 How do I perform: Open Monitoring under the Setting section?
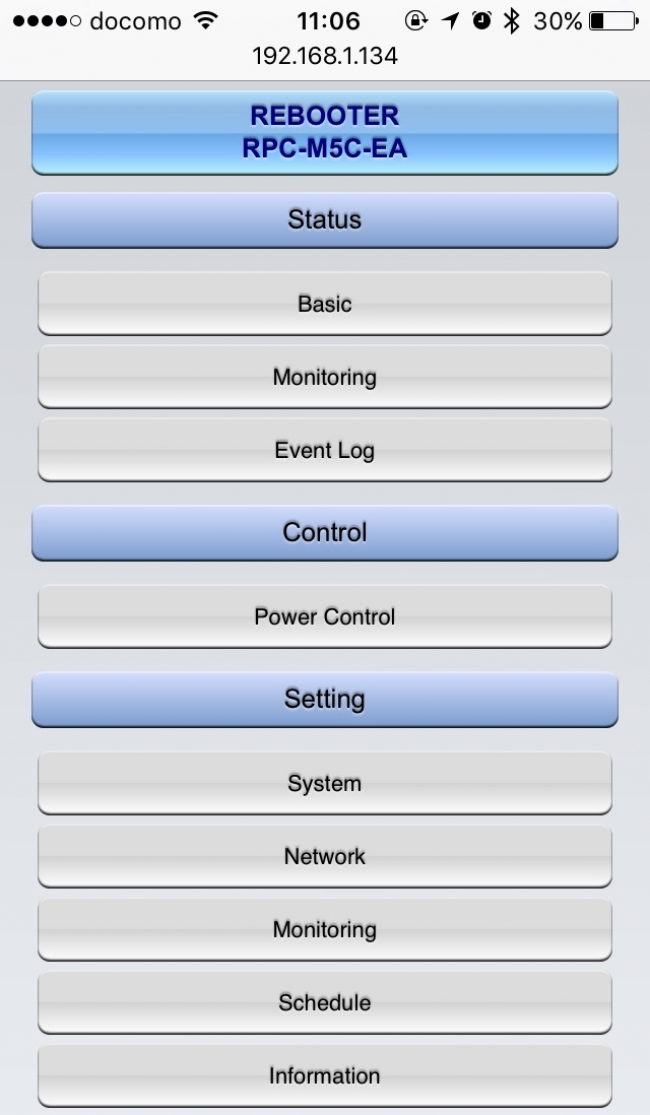pyautogui.click(x=324, y=929)
